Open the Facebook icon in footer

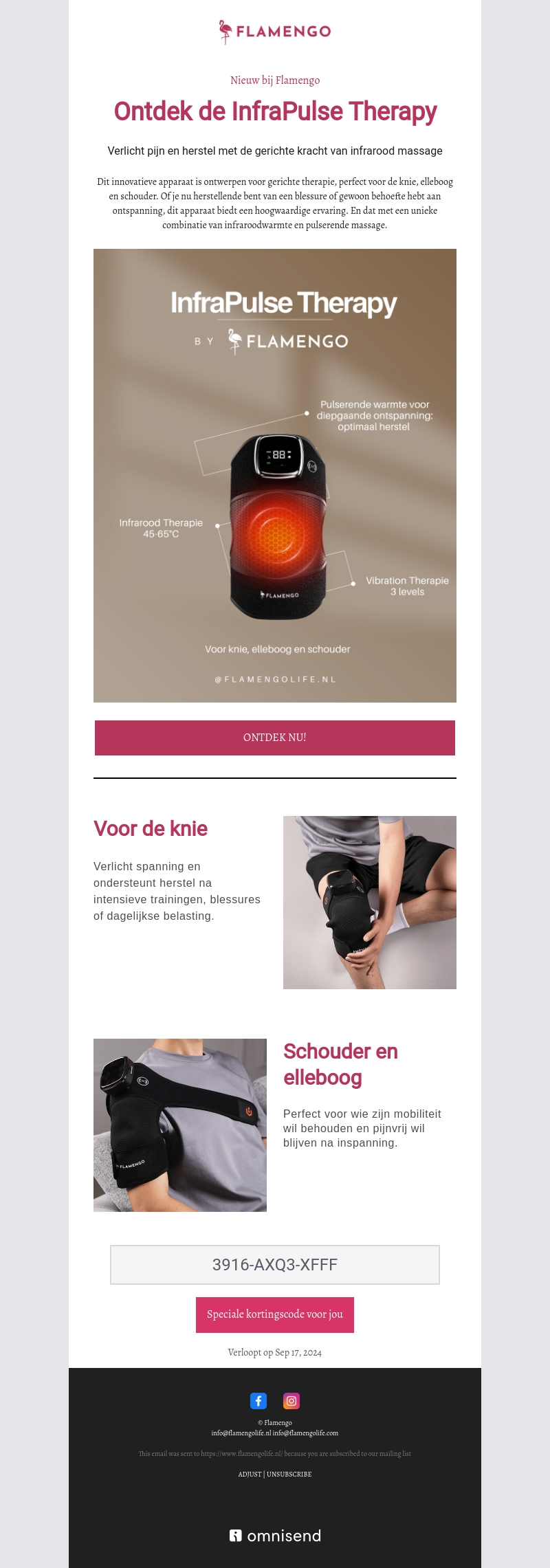click(x=258, y=1400)
